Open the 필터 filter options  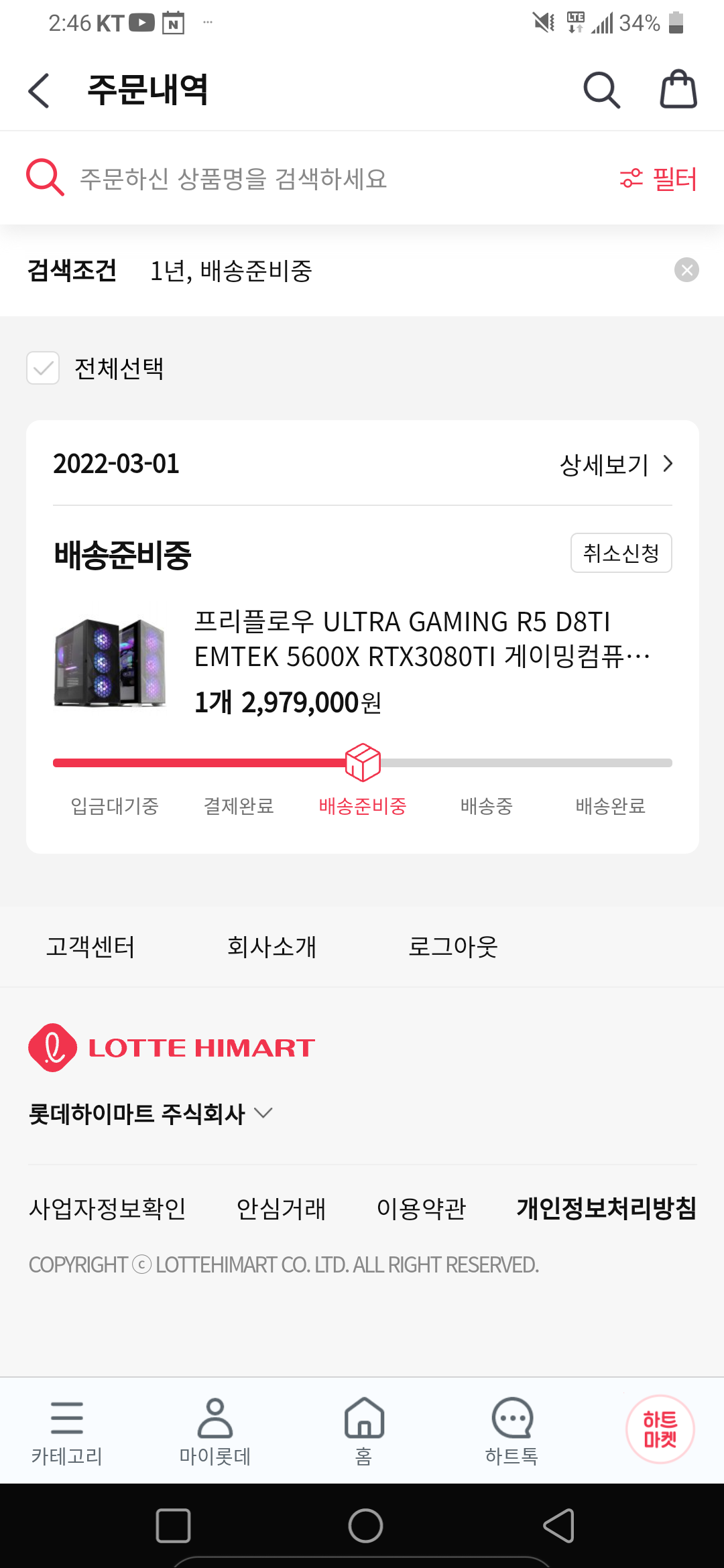click(658, 179)
